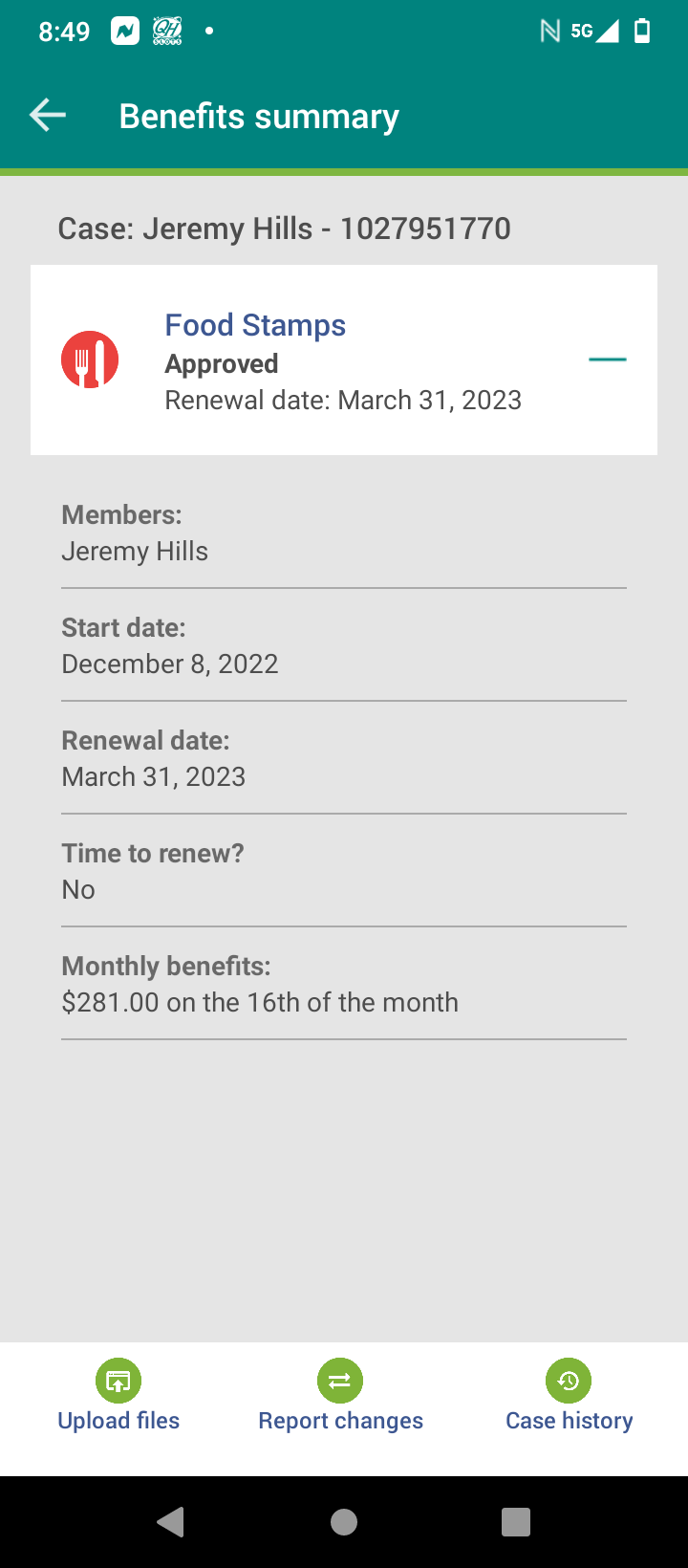This screenshot has height=1568, width=688.
Task: Go back from Benefits summary
Action: [47, 116]
